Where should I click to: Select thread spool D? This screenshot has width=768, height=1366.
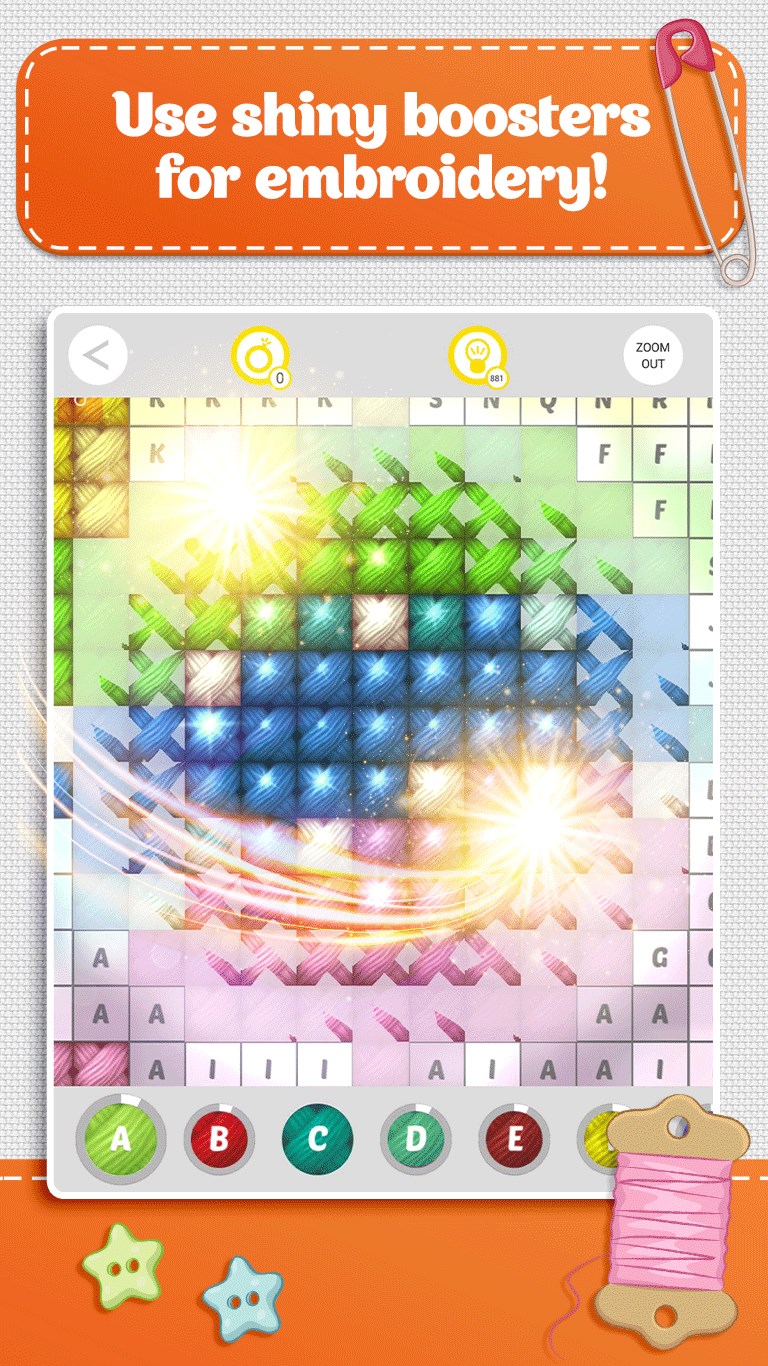click(x=414, y=1137)
